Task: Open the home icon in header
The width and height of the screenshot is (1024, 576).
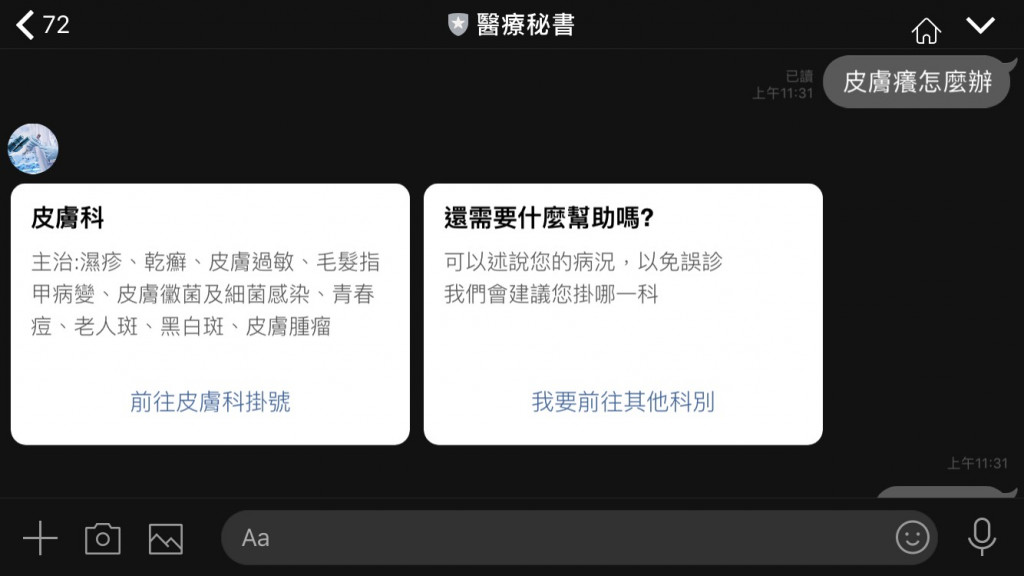Action: [926, 31]
